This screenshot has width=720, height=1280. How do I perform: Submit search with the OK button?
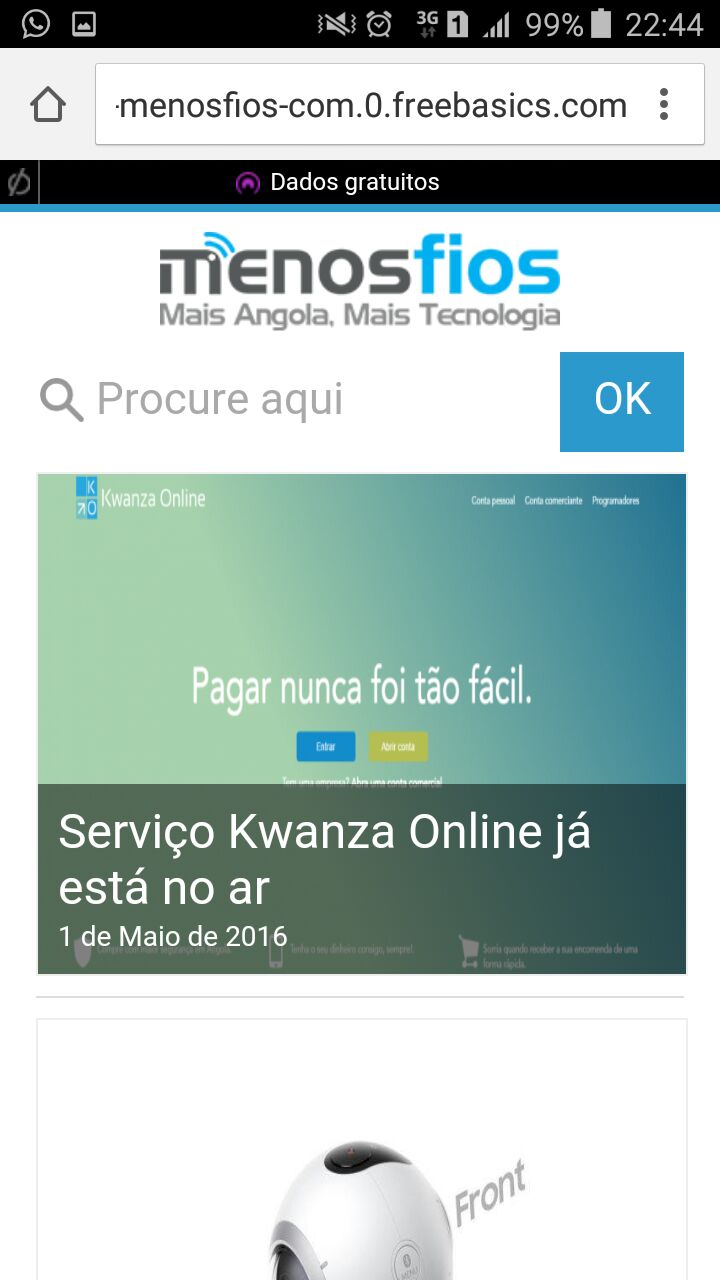(x=621, y=401)
